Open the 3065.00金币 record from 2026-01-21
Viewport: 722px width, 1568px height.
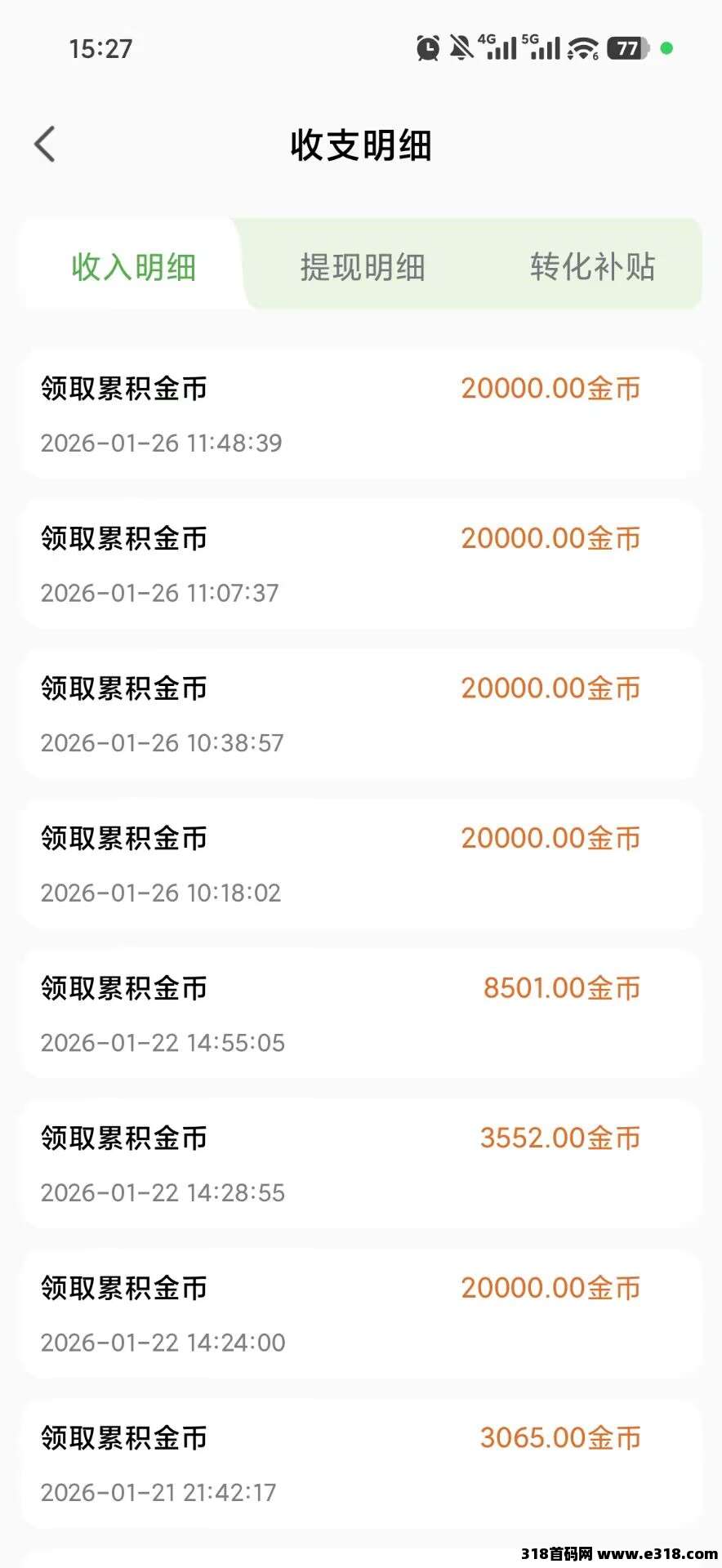pyautogui.click(x=360, y=1462)
